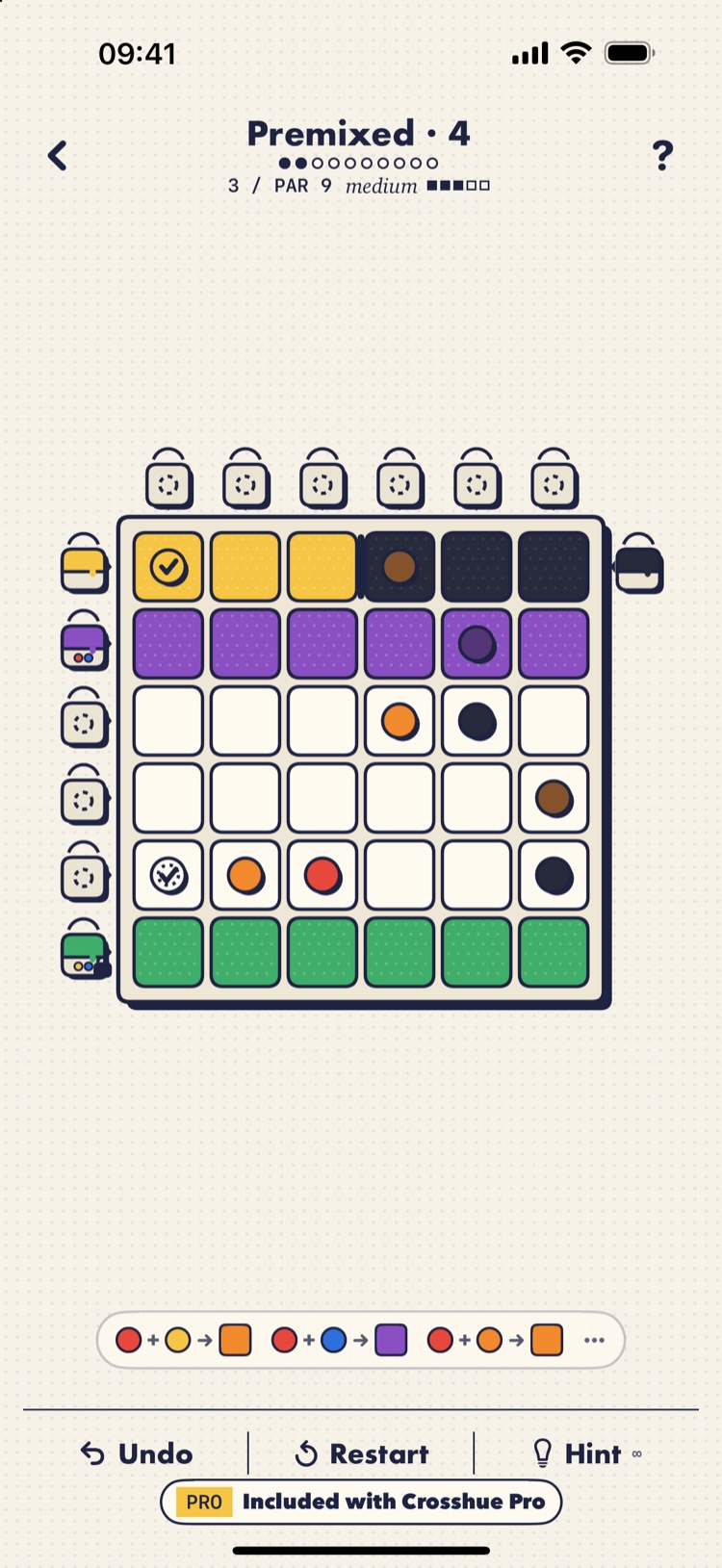Screen dimensions: 722x1568
Task: Expand color mixing recipes with three dots
Action: tap(594, 1340)
